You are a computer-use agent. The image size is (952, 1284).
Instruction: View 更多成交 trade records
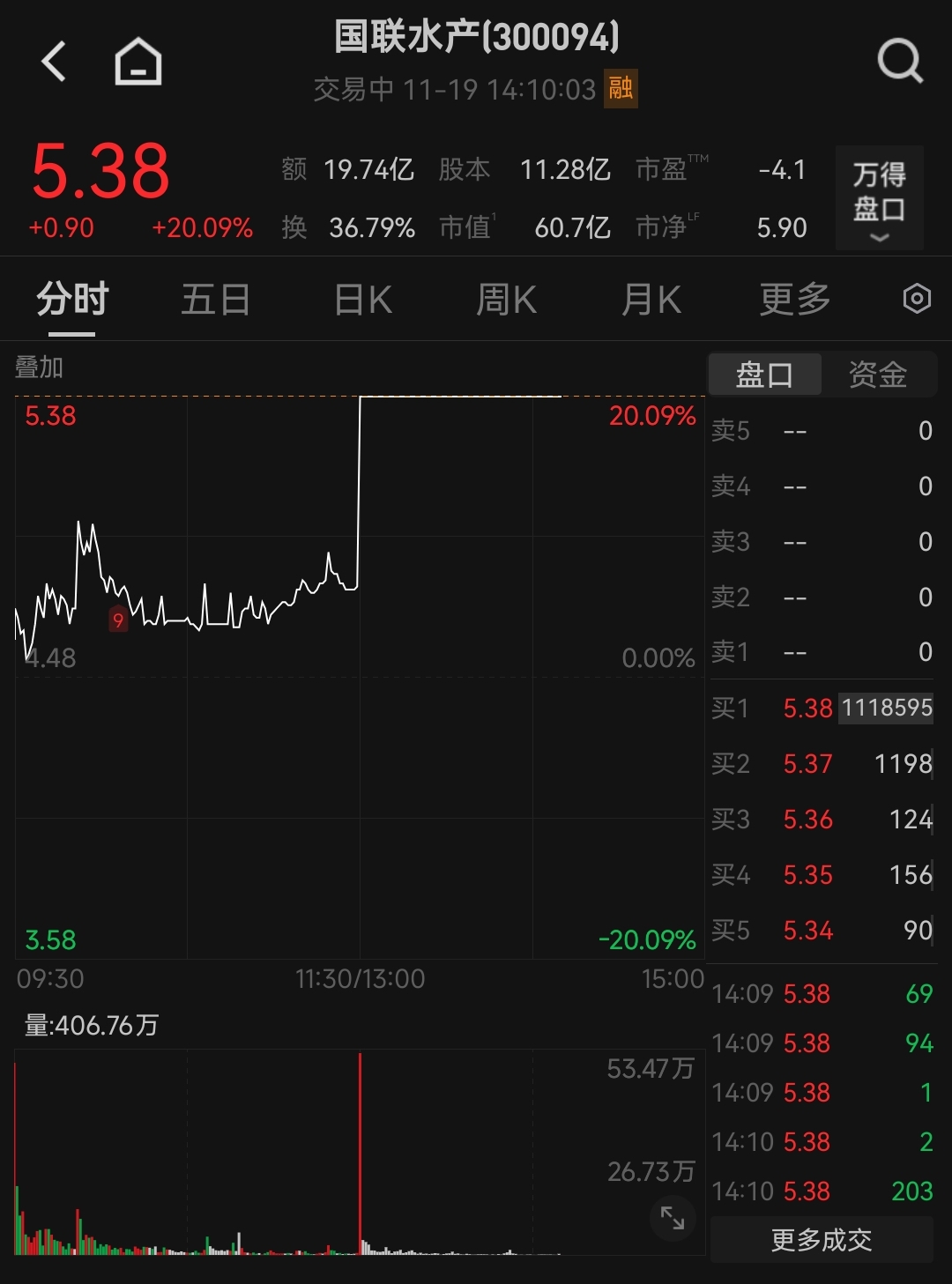tap(822, 1240)
